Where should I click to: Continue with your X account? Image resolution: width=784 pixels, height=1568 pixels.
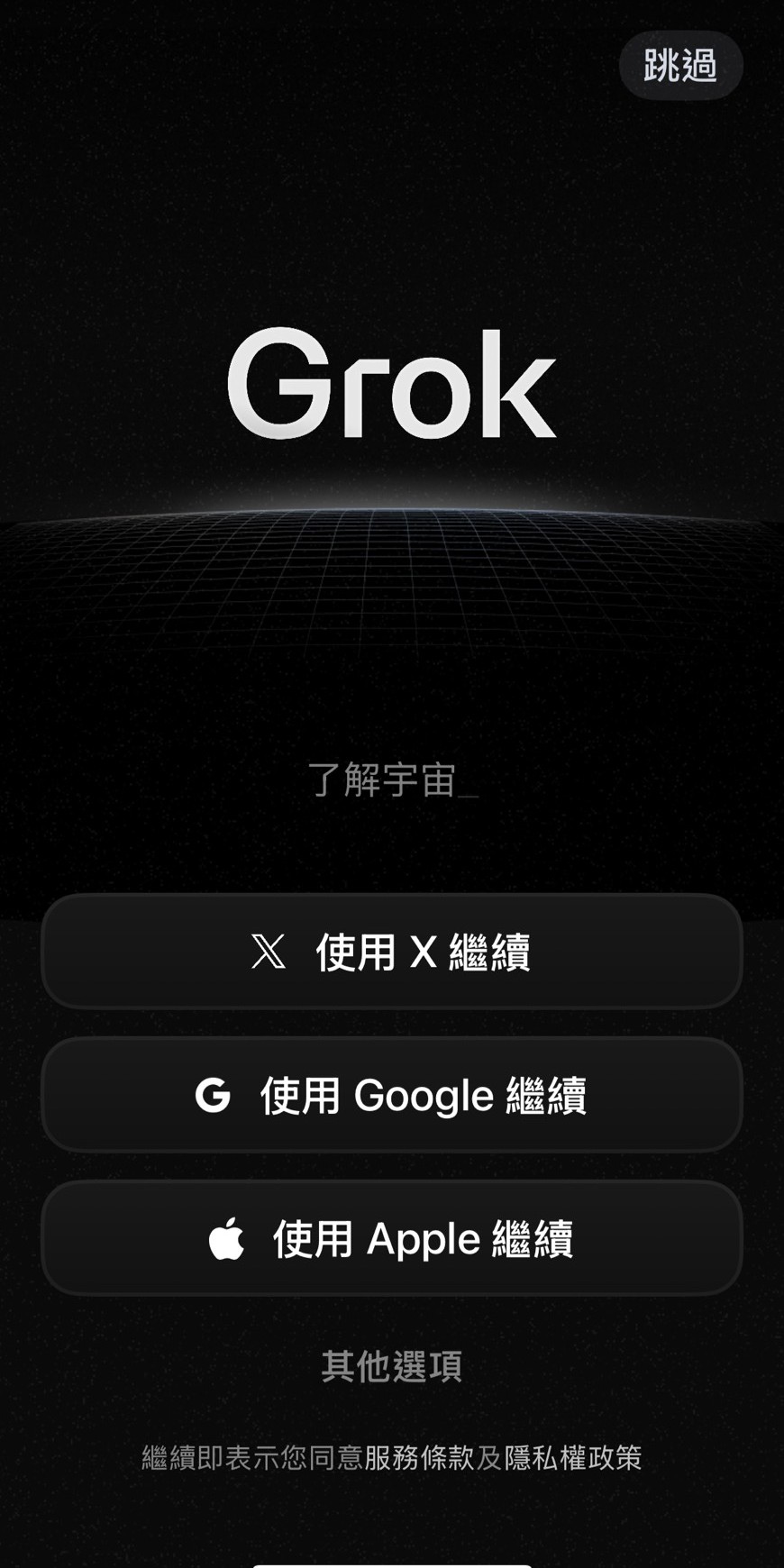coord(392,953)
